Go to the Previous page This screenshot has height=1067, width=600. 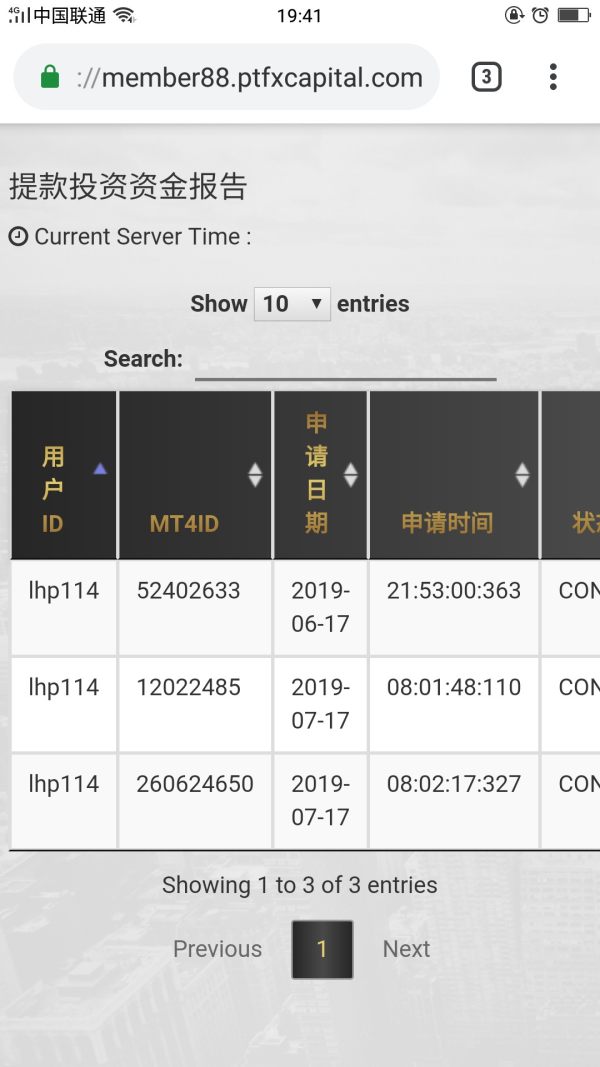[x=217, y=949]
